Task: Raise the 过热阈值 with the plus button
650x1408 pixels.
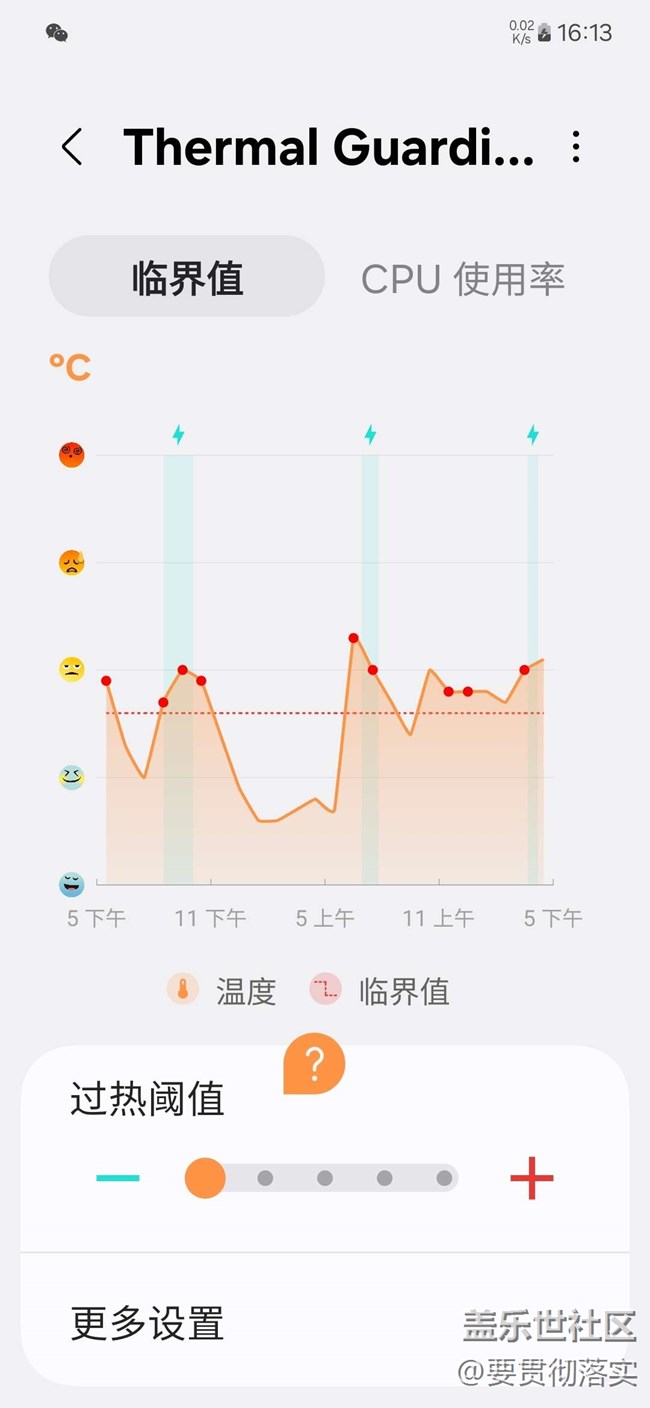Action: 531,1178
